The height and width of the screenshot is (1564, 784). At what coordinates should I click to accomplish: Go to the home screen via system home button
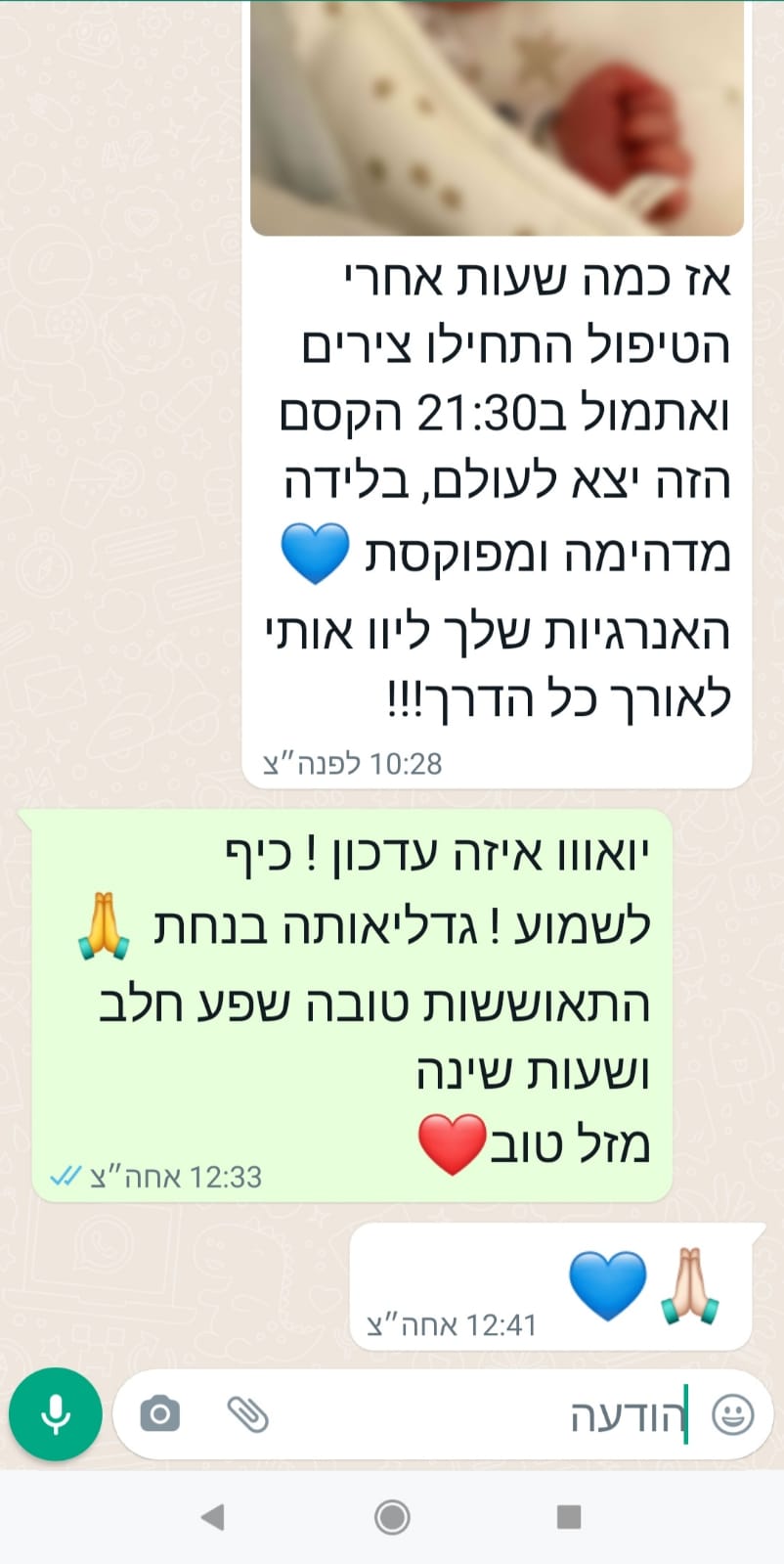tap(392, 1517)
